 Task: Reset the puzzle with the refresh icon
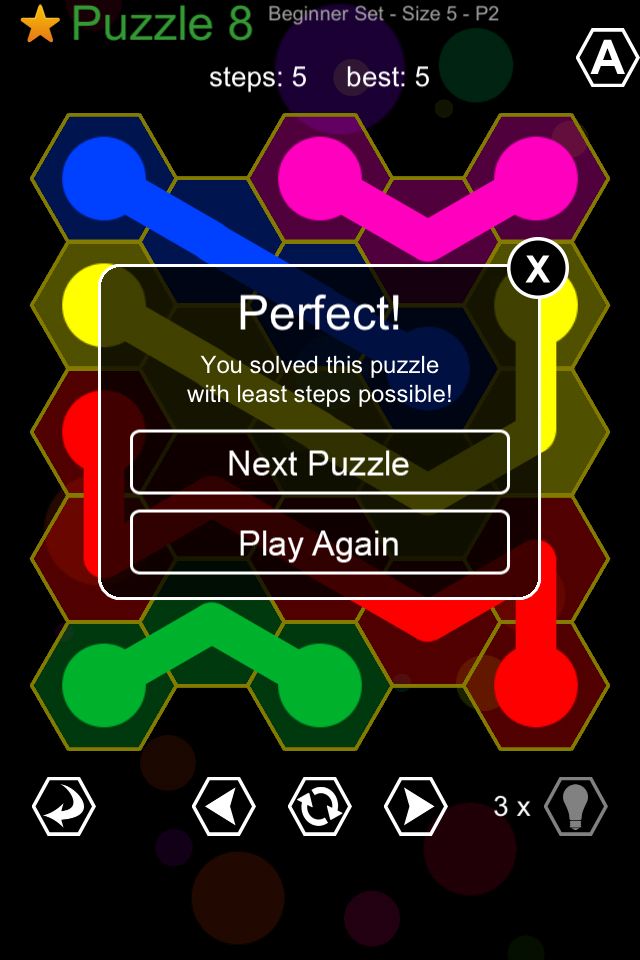(319, 806)
